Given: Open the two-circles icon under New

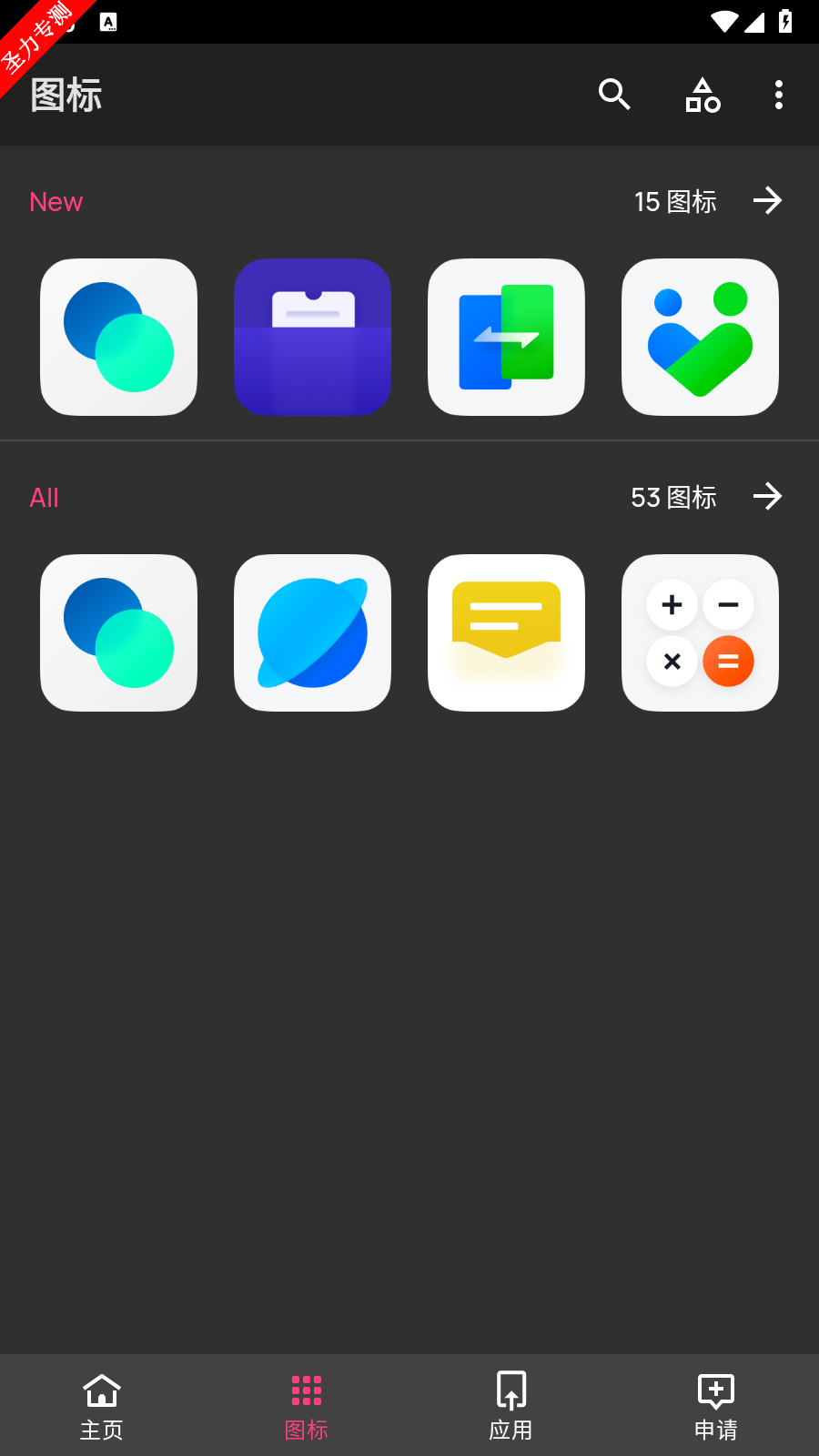Looking at the screenshot, I should [118, 338].
